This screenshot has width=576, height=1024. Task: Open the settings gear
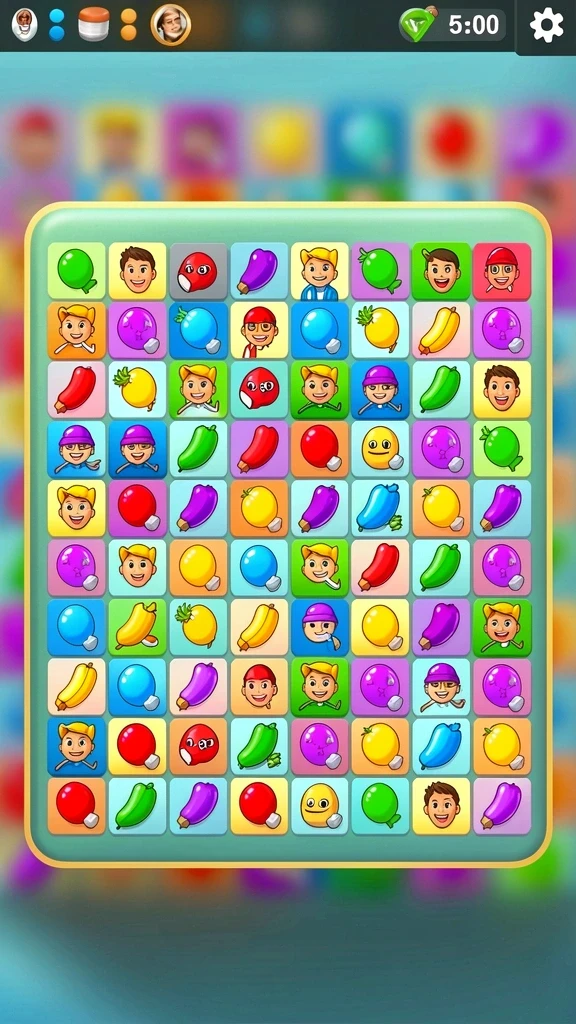546,26
